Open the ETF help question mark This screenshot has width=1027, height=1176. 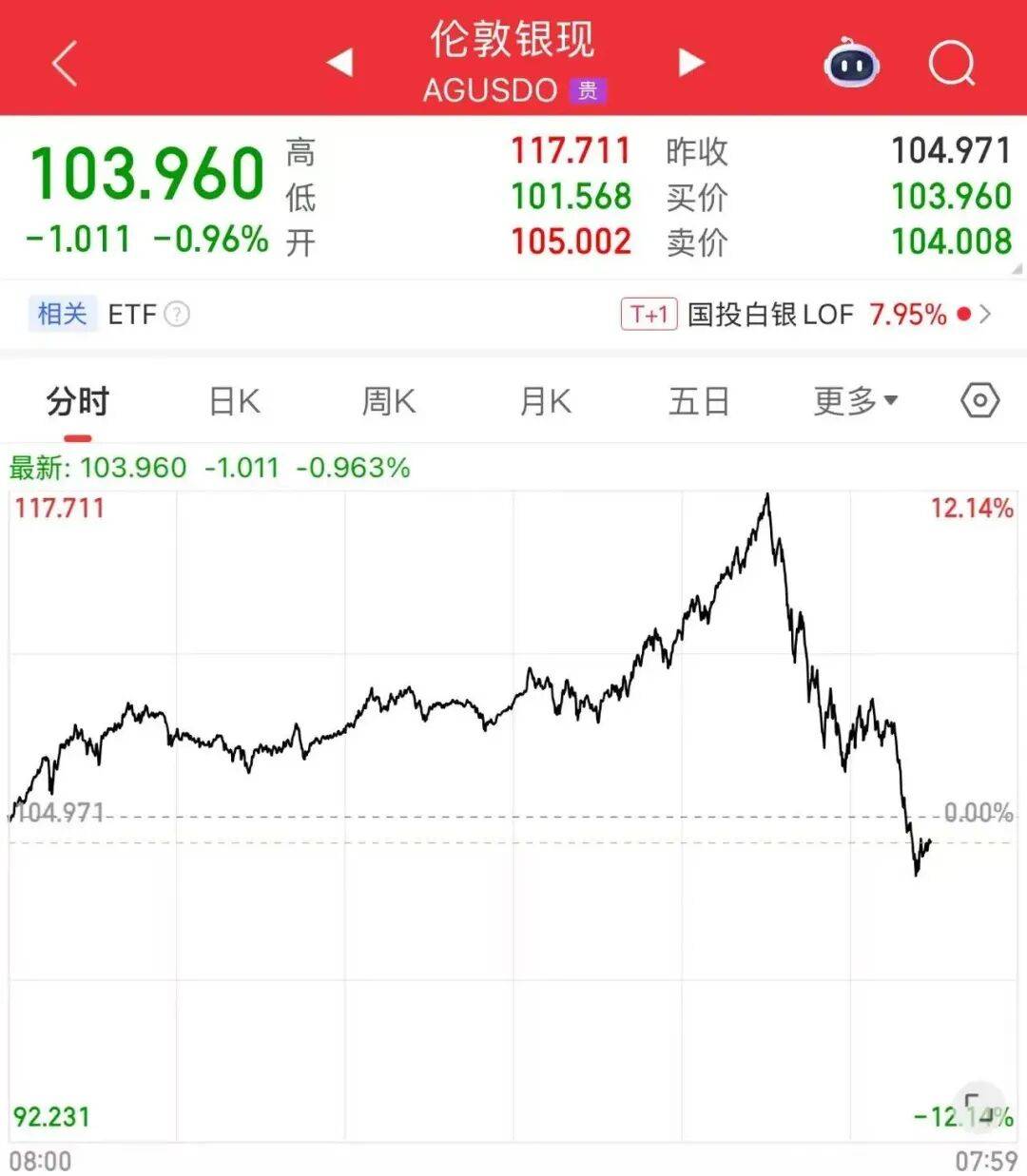click(x=177, y=314)
